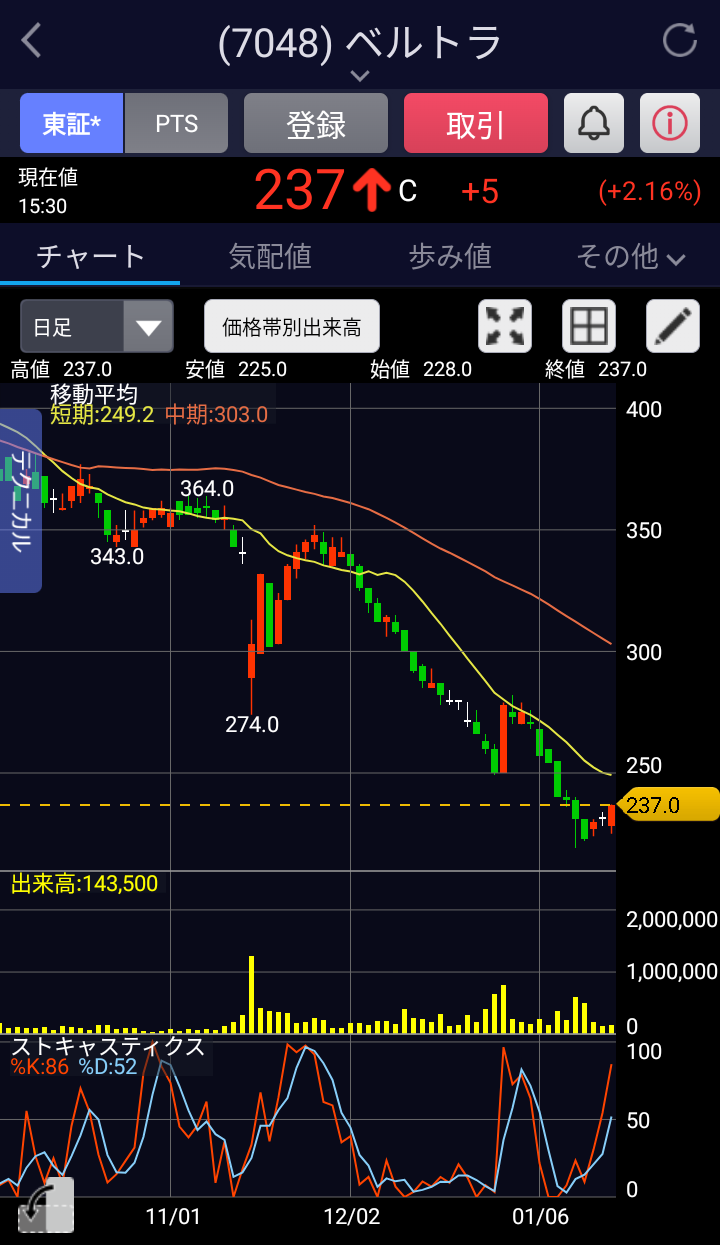Open the chart drawing pencil tool
Viewport: 720px width, 1245px height.
[673, 327]
